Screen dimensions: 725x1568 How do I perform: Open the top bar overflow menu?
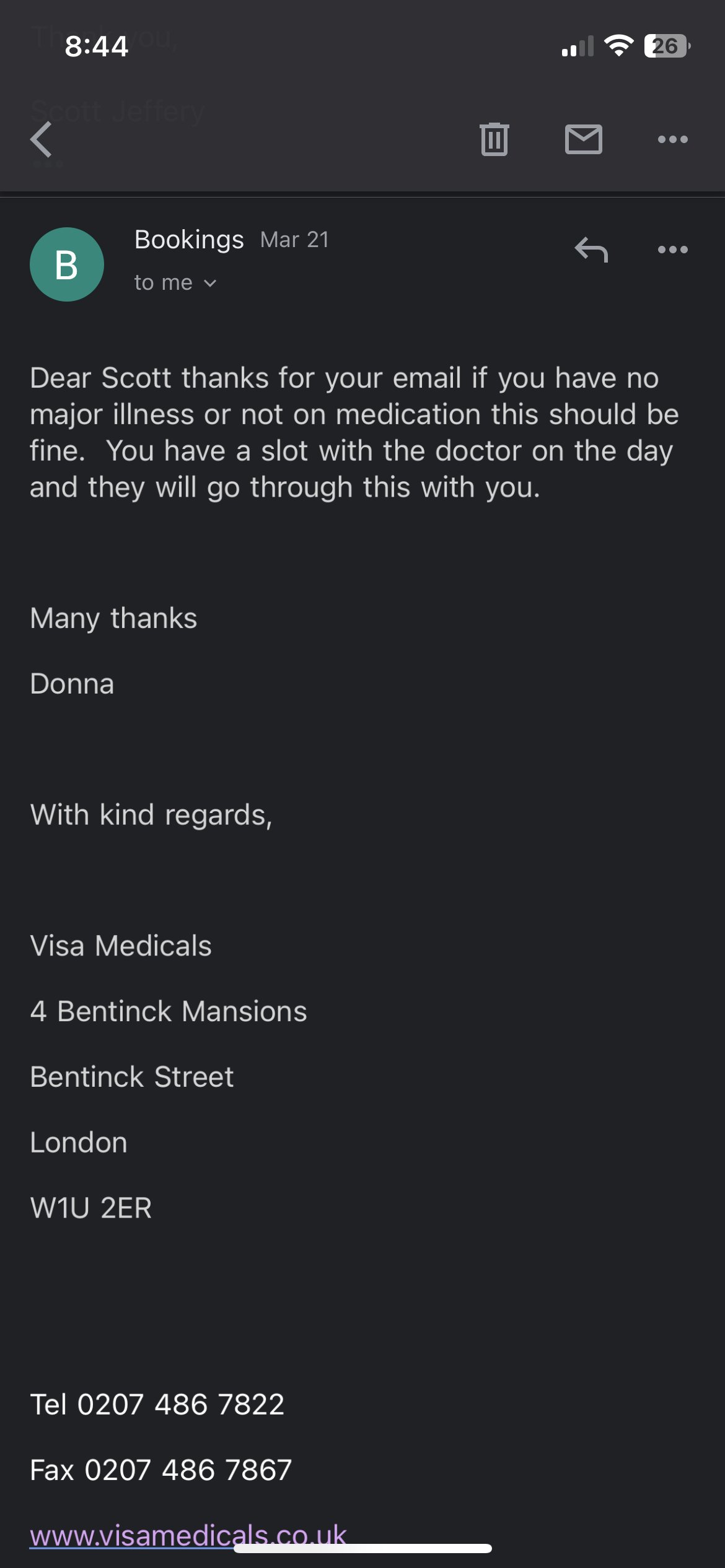point(672,139)
